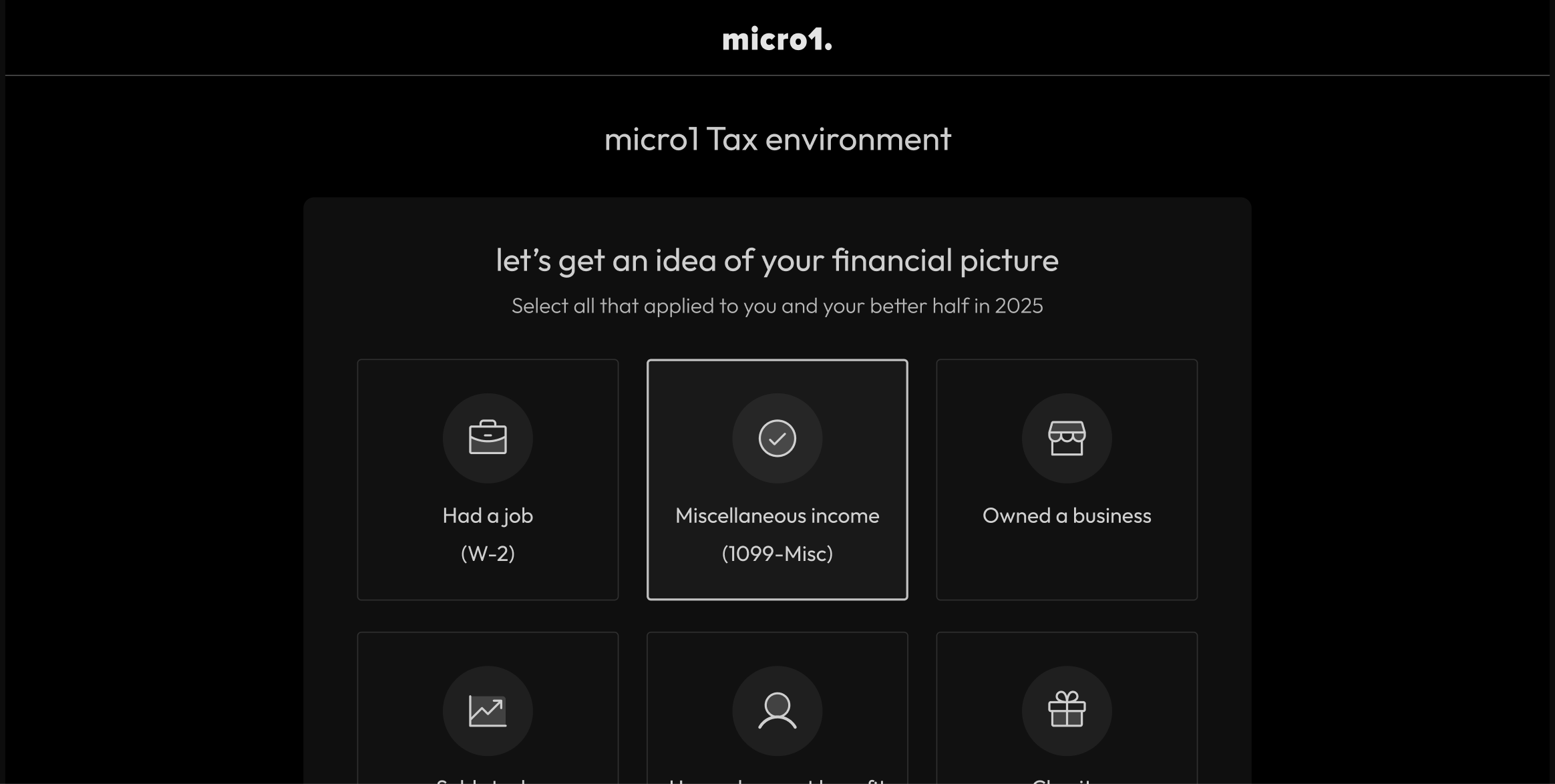Select the Had a job (W-2) card
Screen dimensions: 1555x784
(488, 479)
